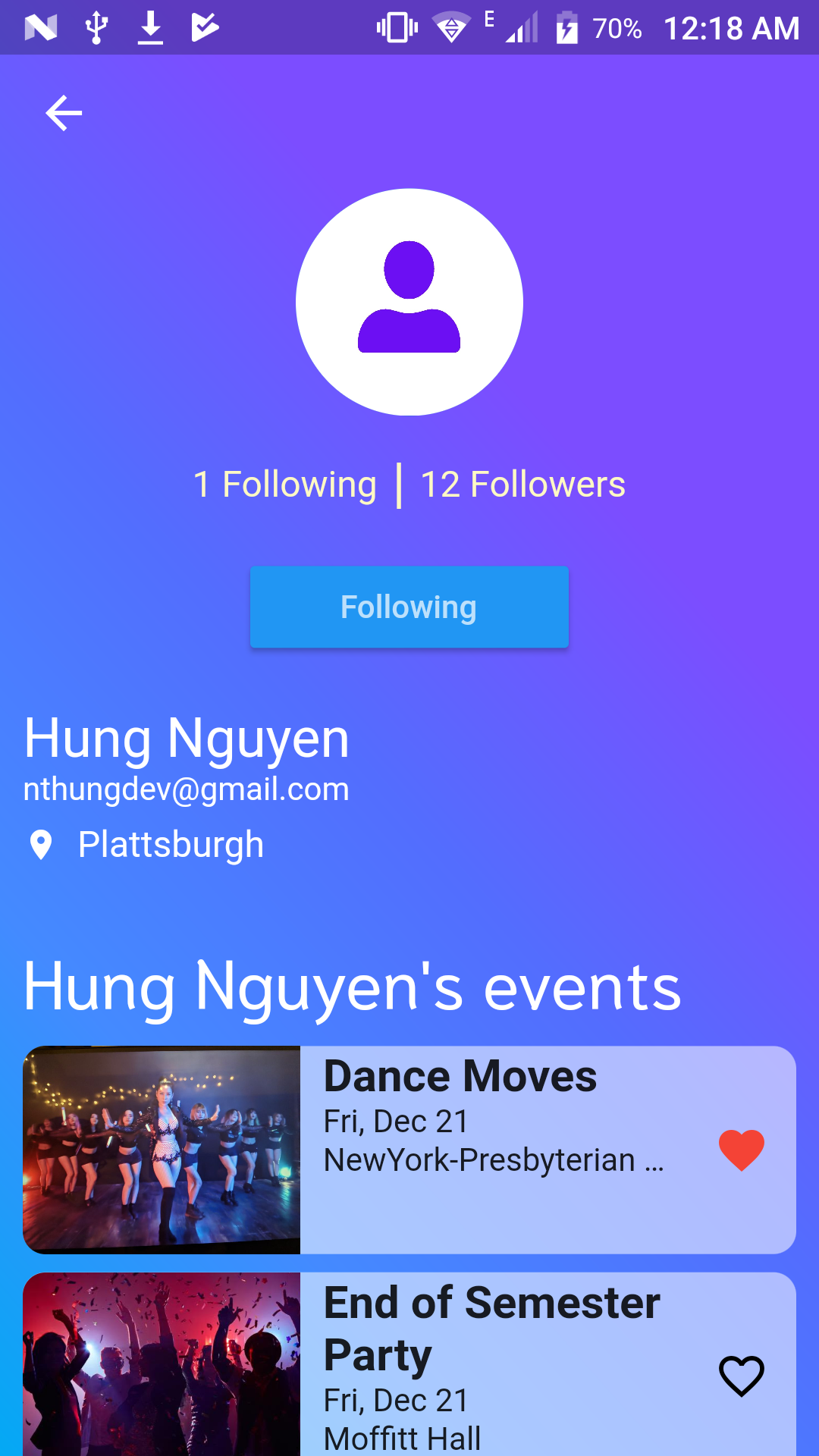
Task: Unlike the Dance Moves event
Action: coord(741,1150)
